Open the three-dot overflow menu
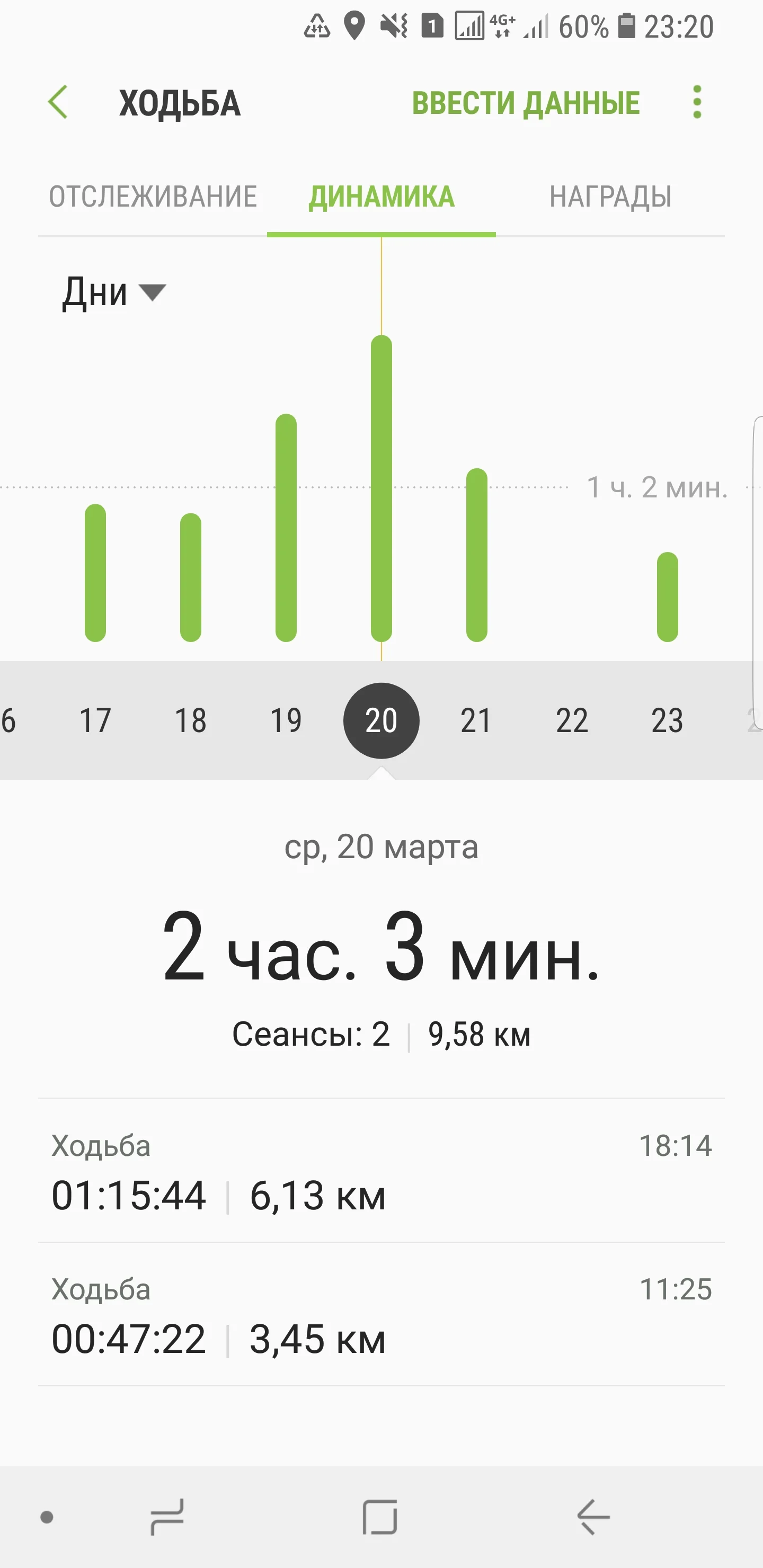Viewport: 763px width, 1568px height. tap(697, 102)
